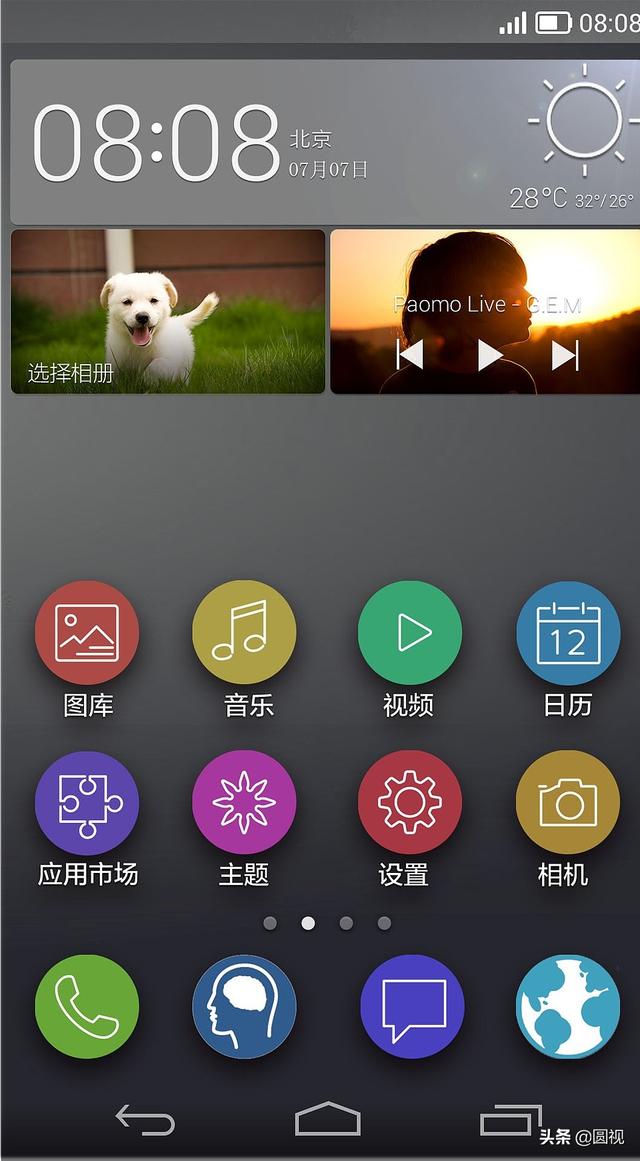Skip to next track in music widget
The height and width of the screenshot is (1161, 640).
click(x=565, y=355)
